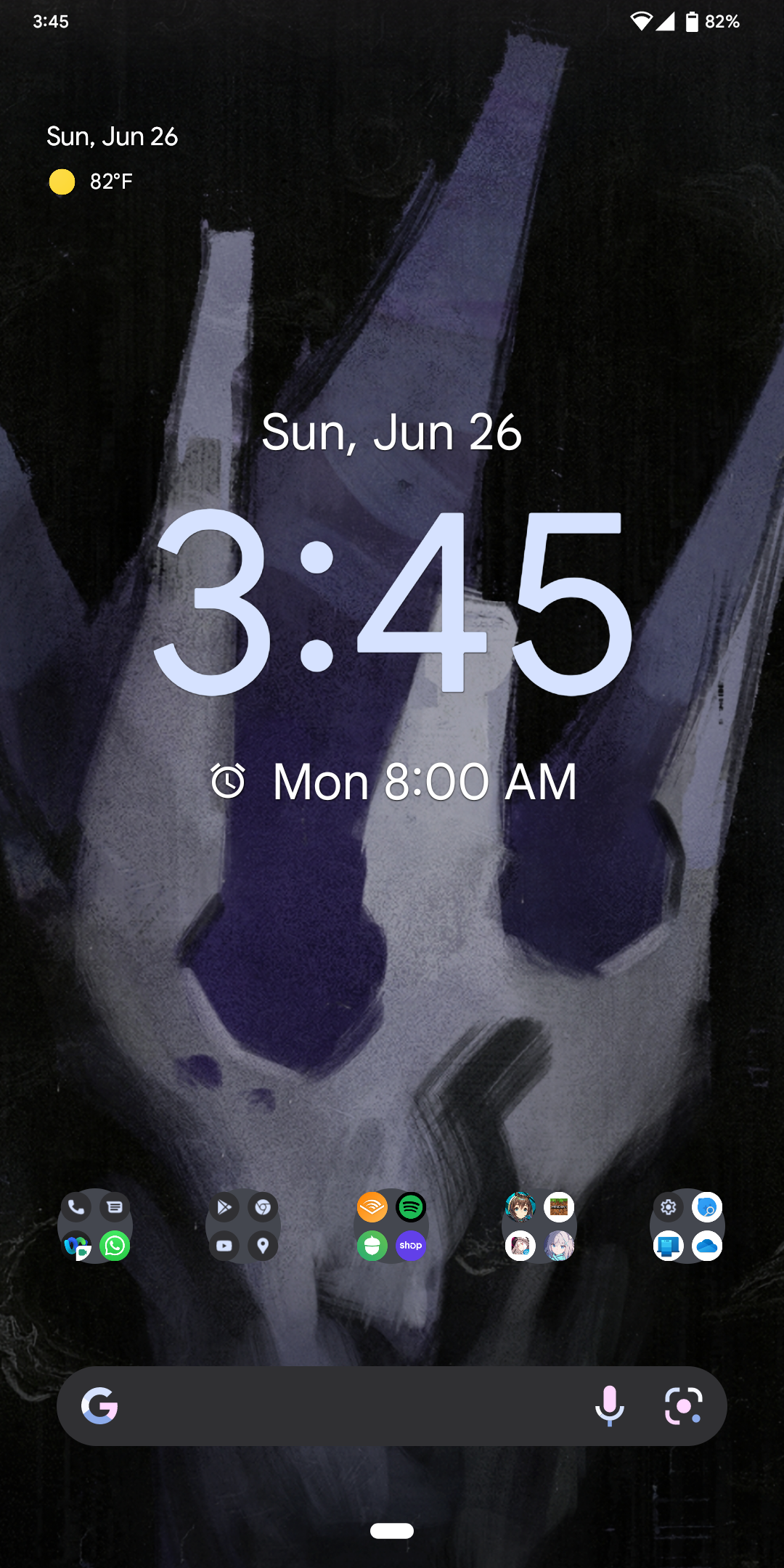Open the large 3:45 clock widget
This screenshot has height=1568, width=784.
392,603
